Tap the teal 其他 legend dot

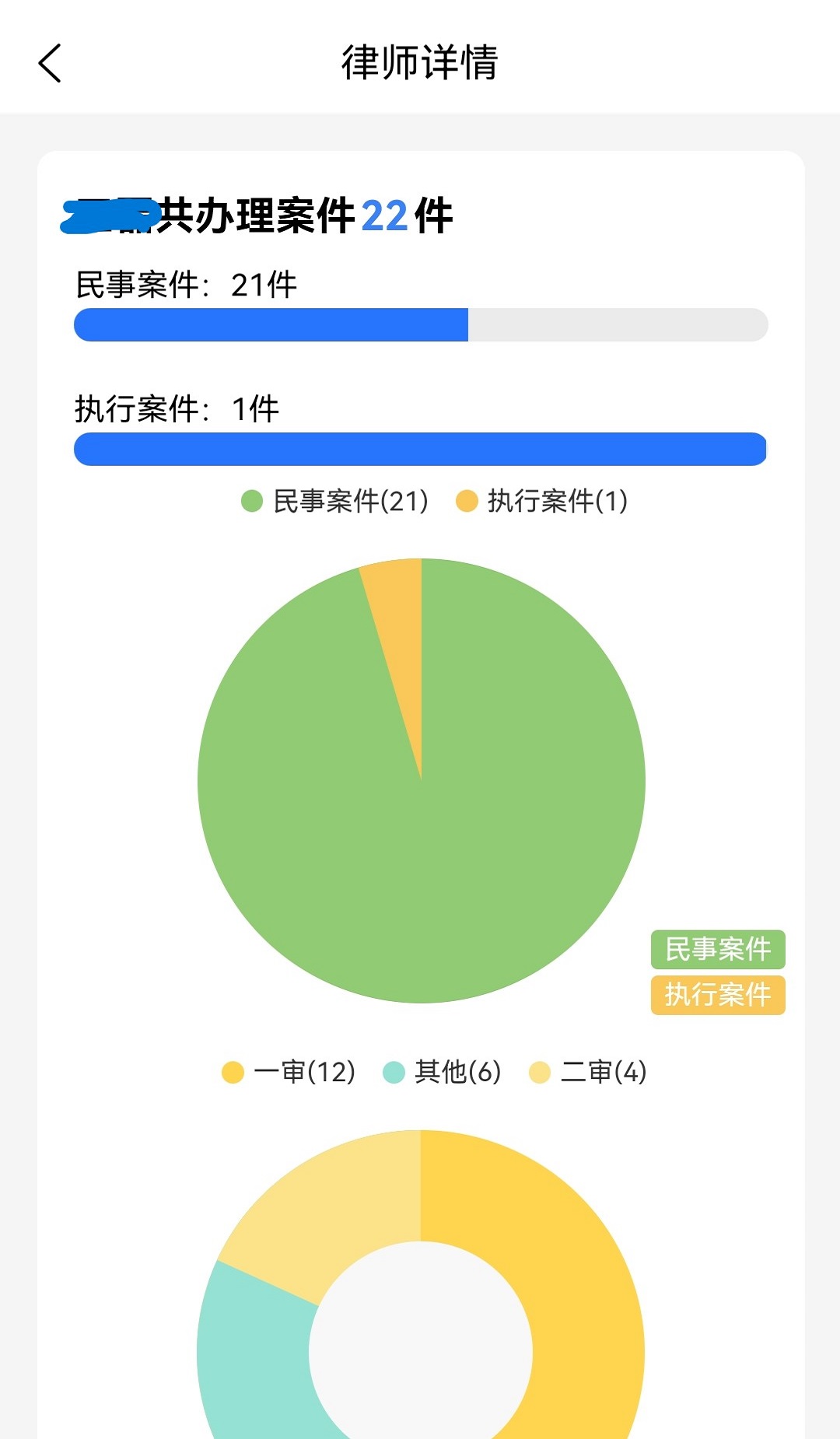coord(395,1071)
